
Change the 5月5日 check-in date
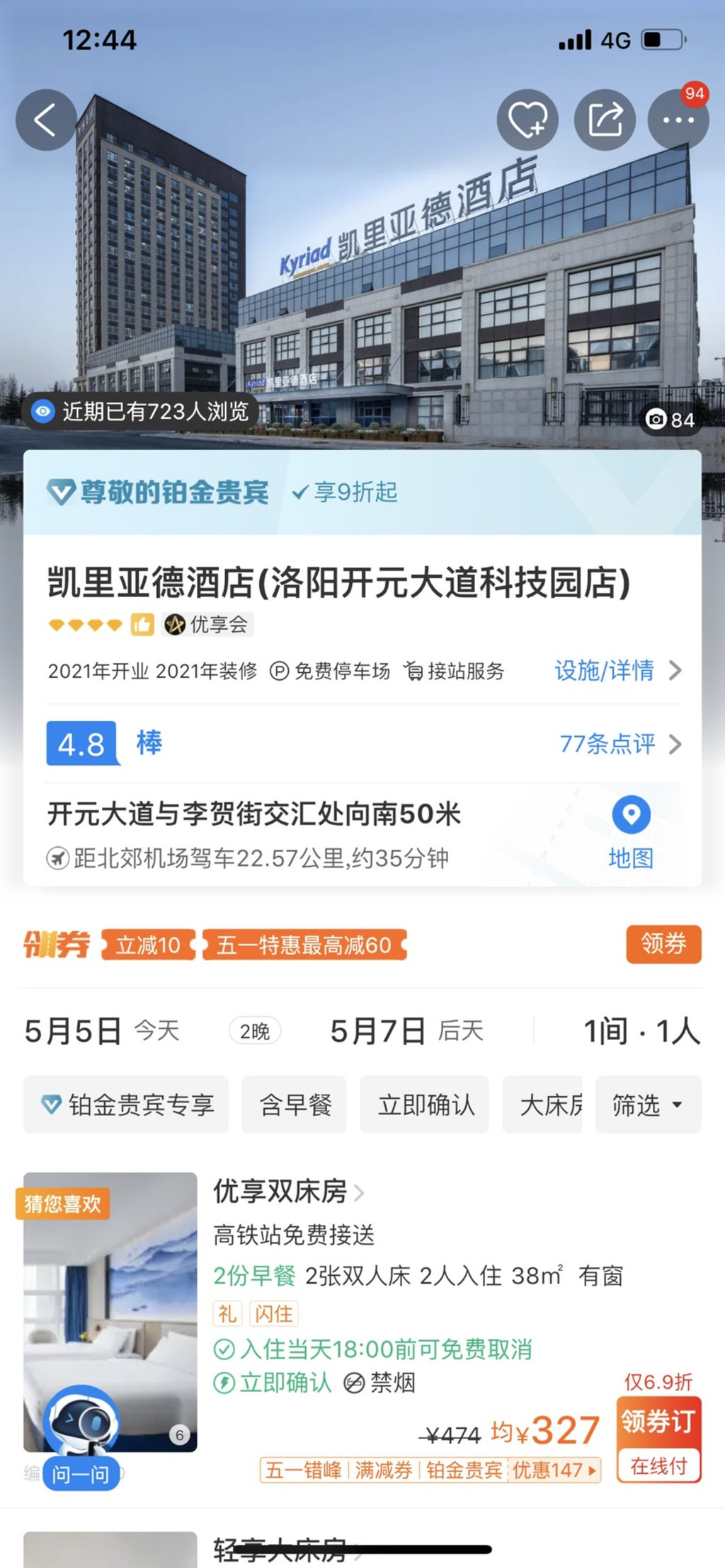pyautogui.click(x=102, y=1031)
